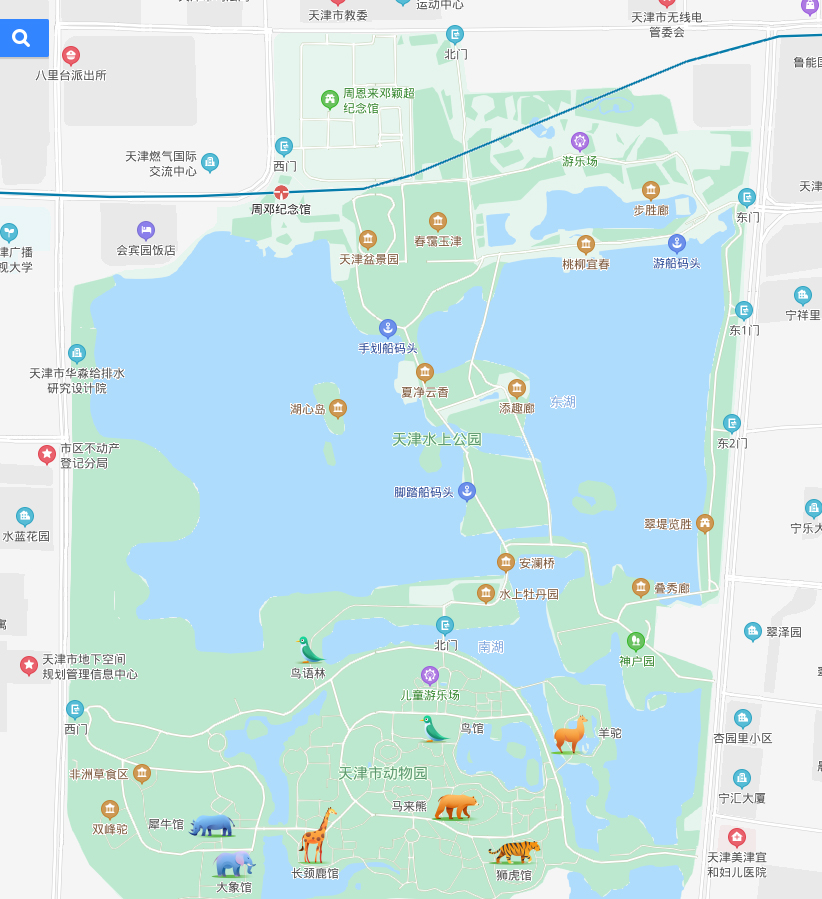Tap the 安澜桥 bridge marker
Viewport: 822px width, 899px height.
pos(506,563)
